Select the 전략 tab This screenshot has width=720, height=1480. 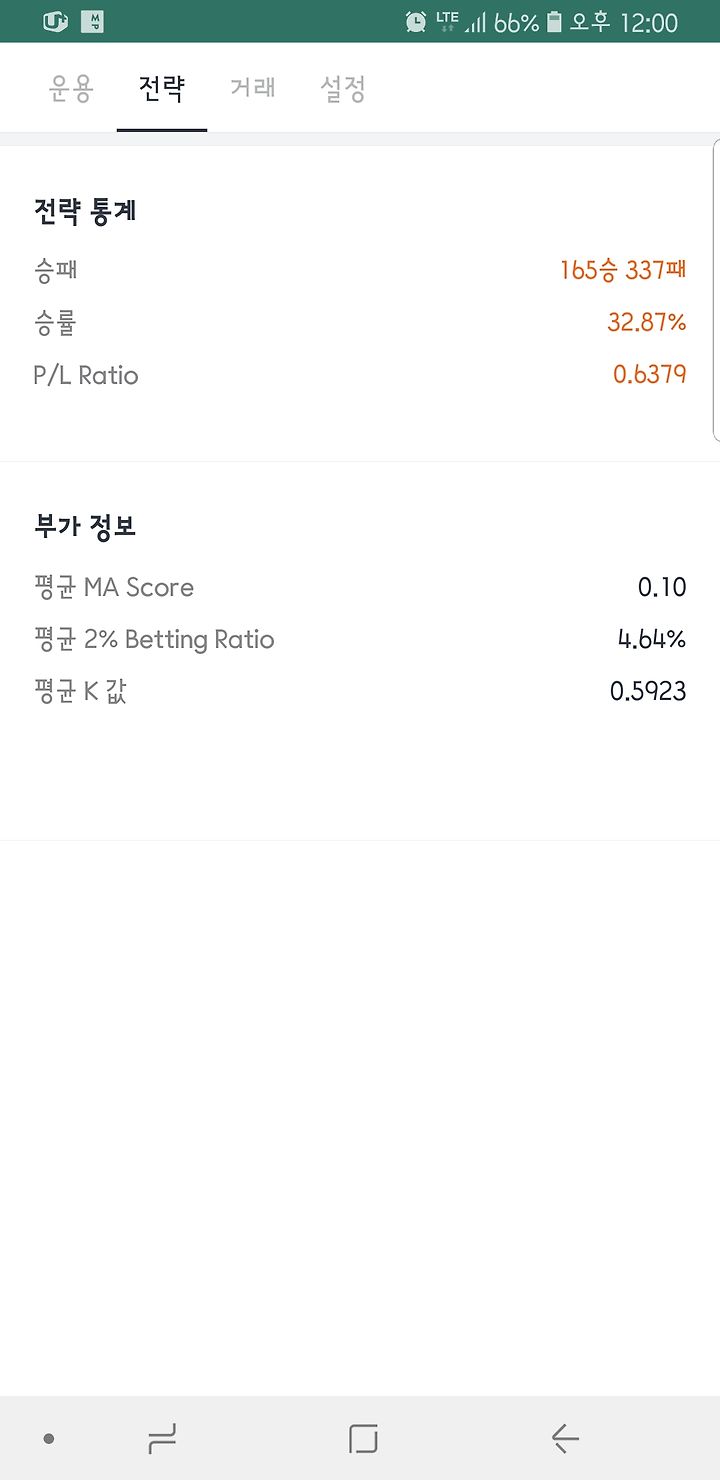pos(162,89)
